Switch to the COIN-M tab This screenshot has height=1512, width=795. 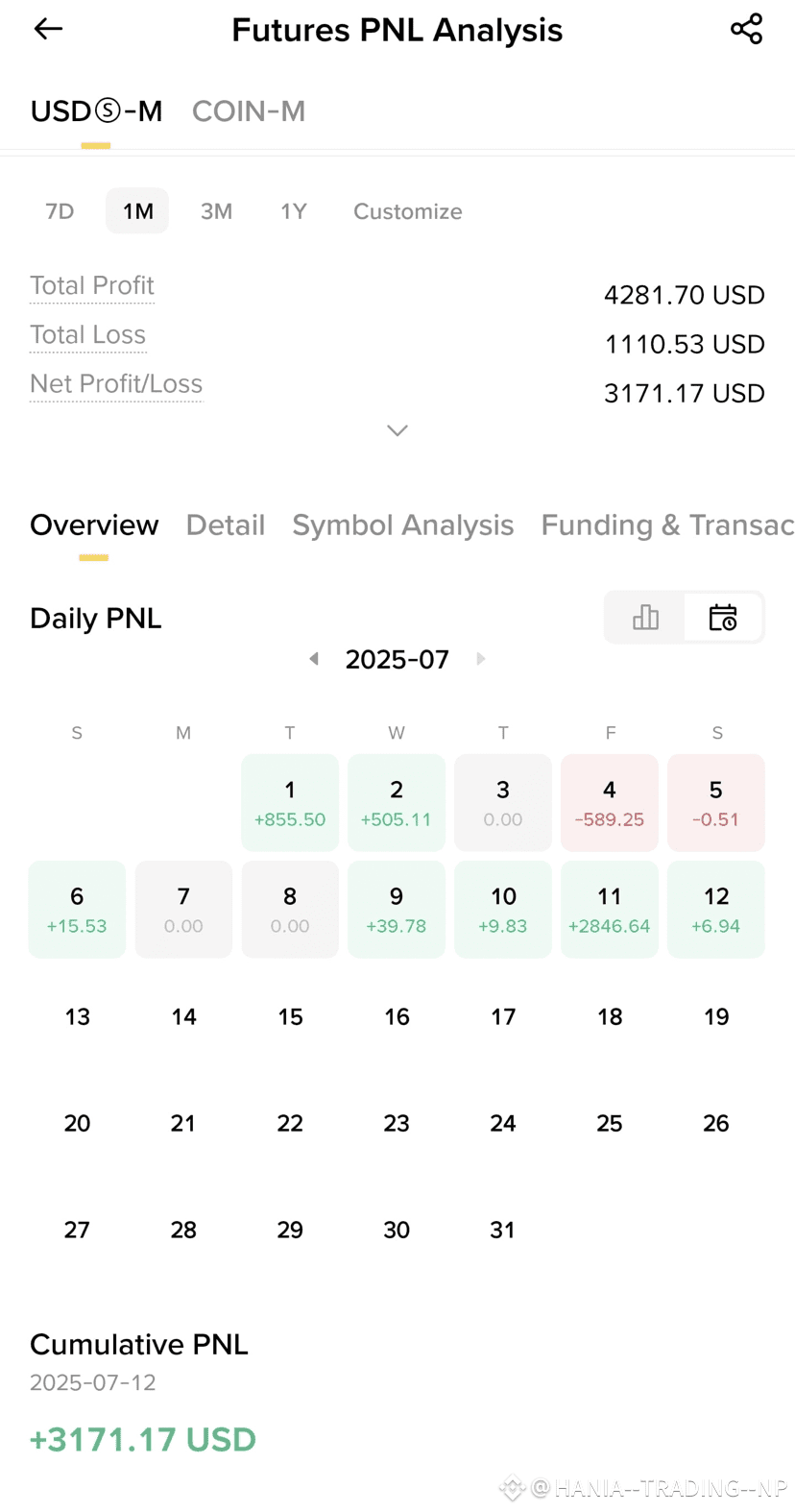coord(249,110)
